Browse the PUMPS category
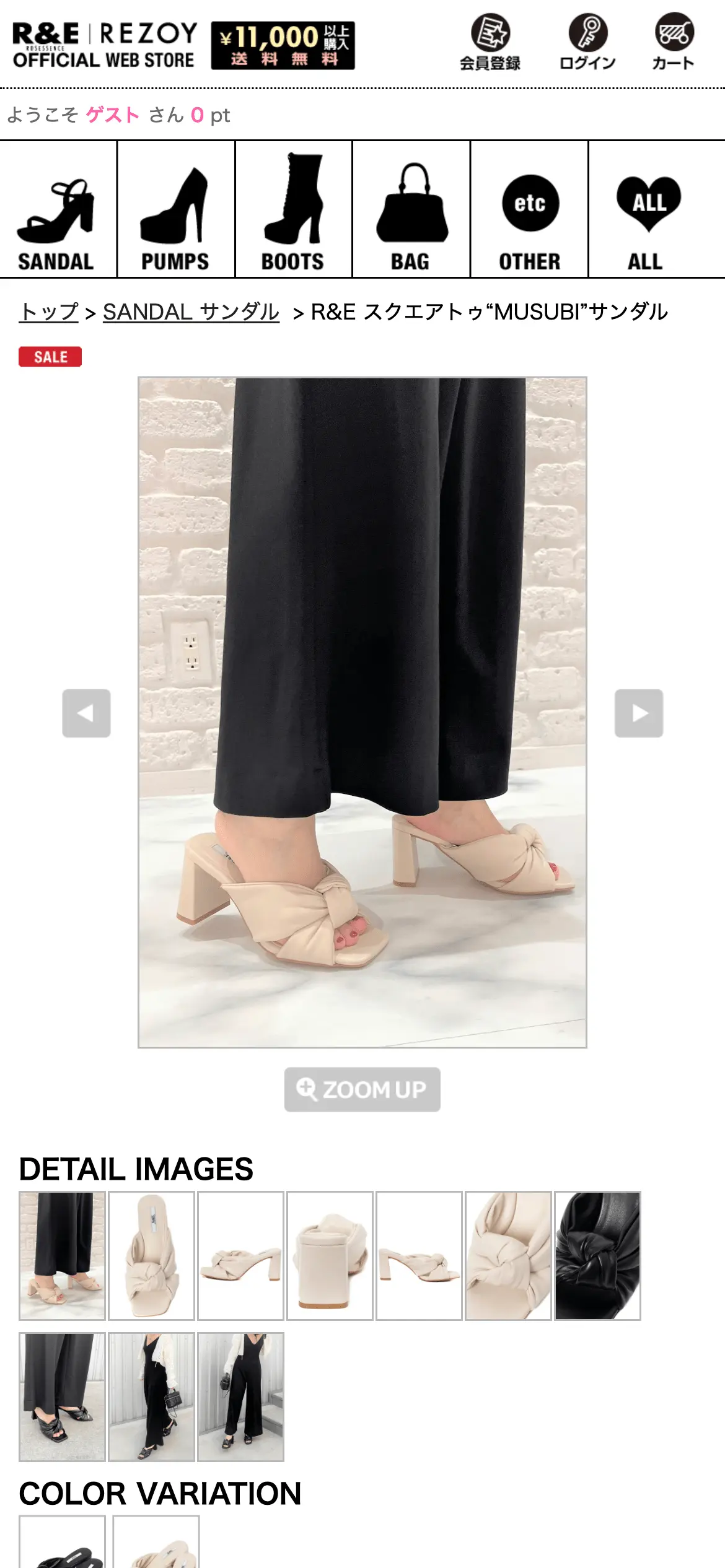The height and width of the screenshot is (1568, 725). click(x=175, y=210)
